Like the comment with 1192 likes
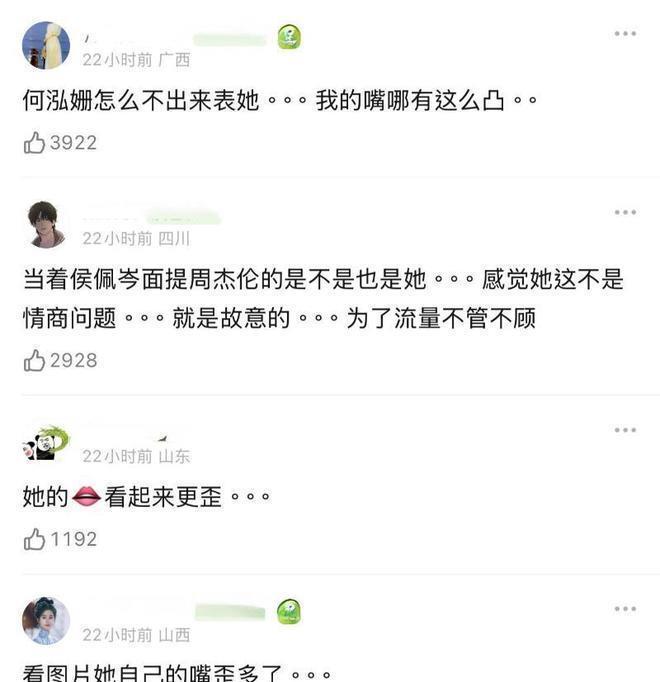 [35, 540]
